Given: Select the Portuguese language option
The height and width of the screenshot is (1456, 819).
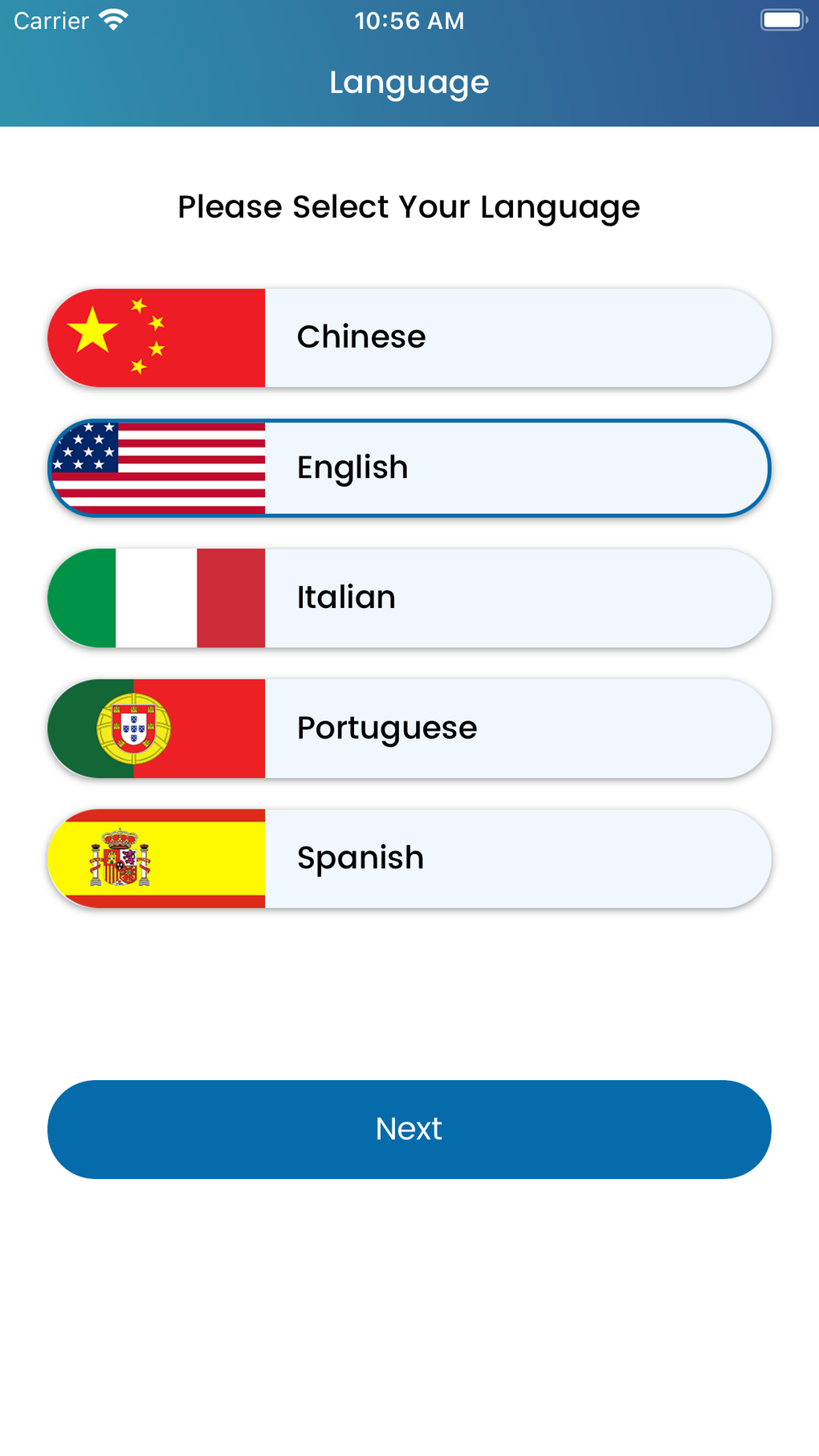Looking at the screenshot, I should point(409,728).
